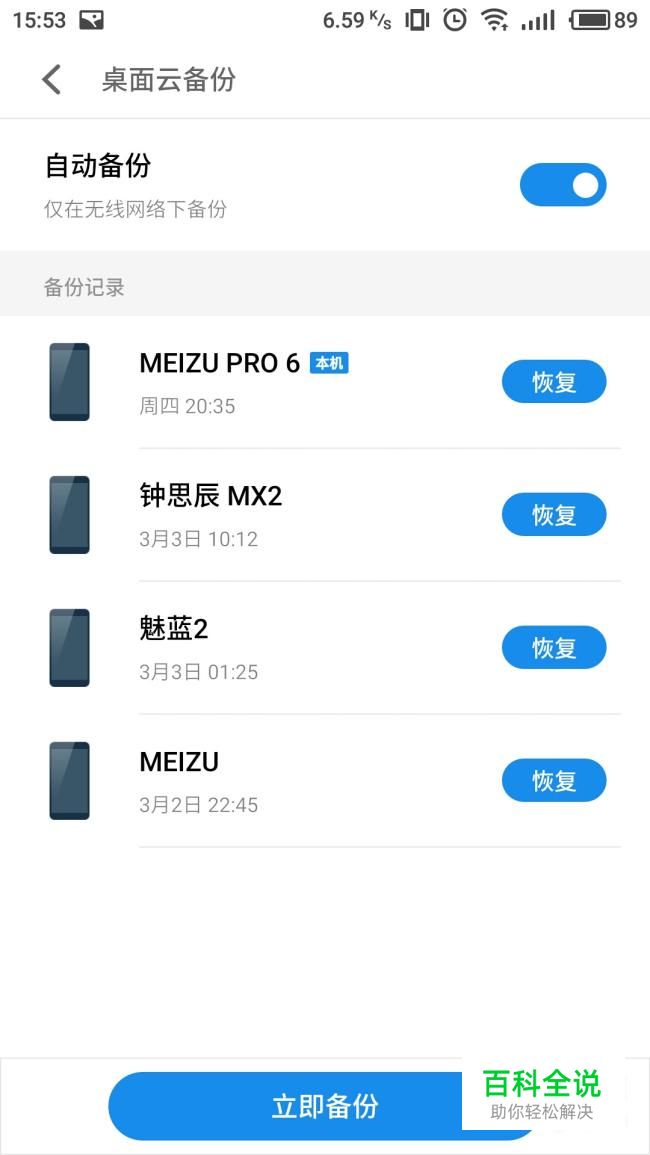The image size is (650, 1155).
Task: Restore the MEIZU backup from 3月2日
Action: click(x=554, y=781)
